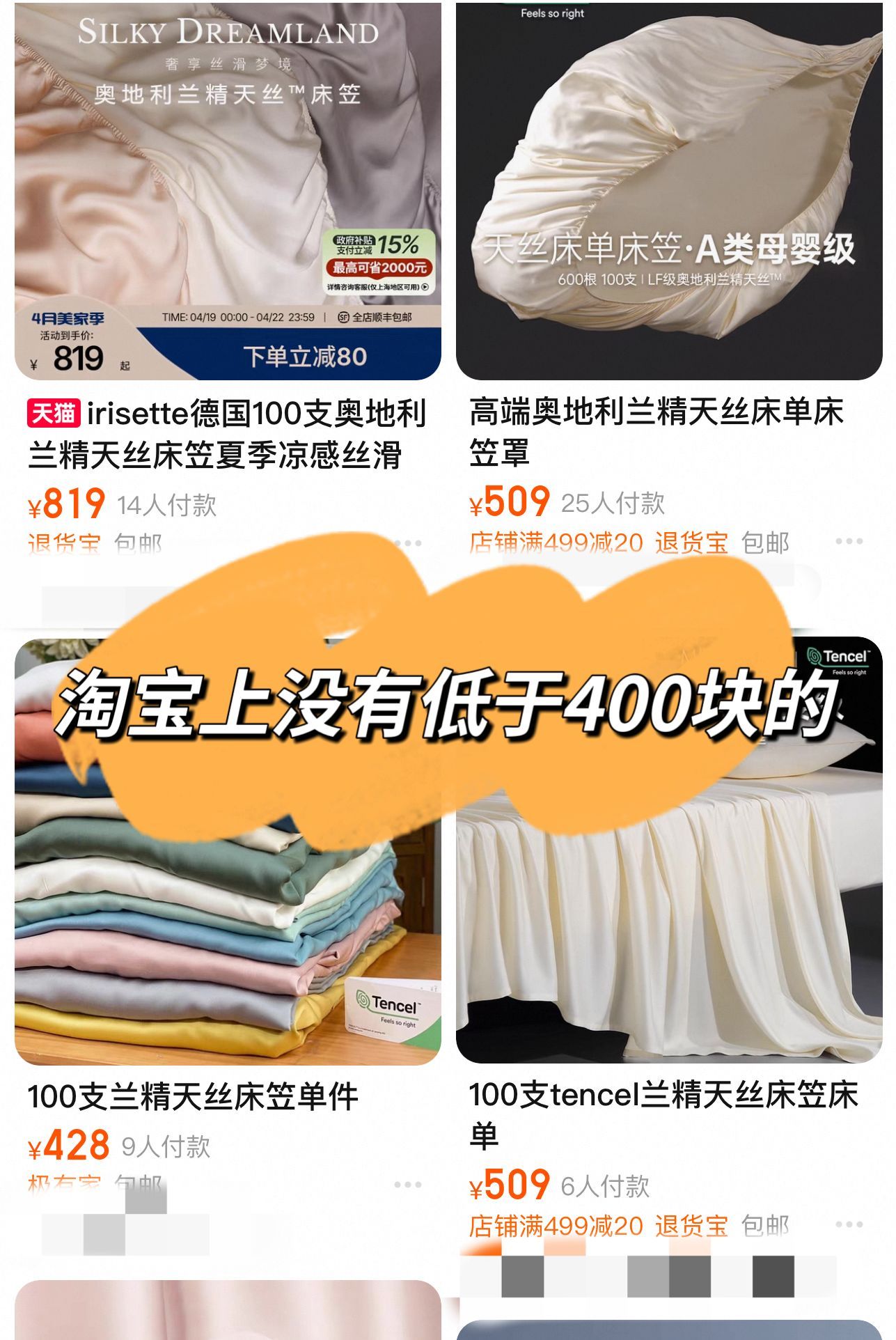
Task: Open the 高端奥地利兰精天丝床单床笠罩 product
Action: coord(657,432)
